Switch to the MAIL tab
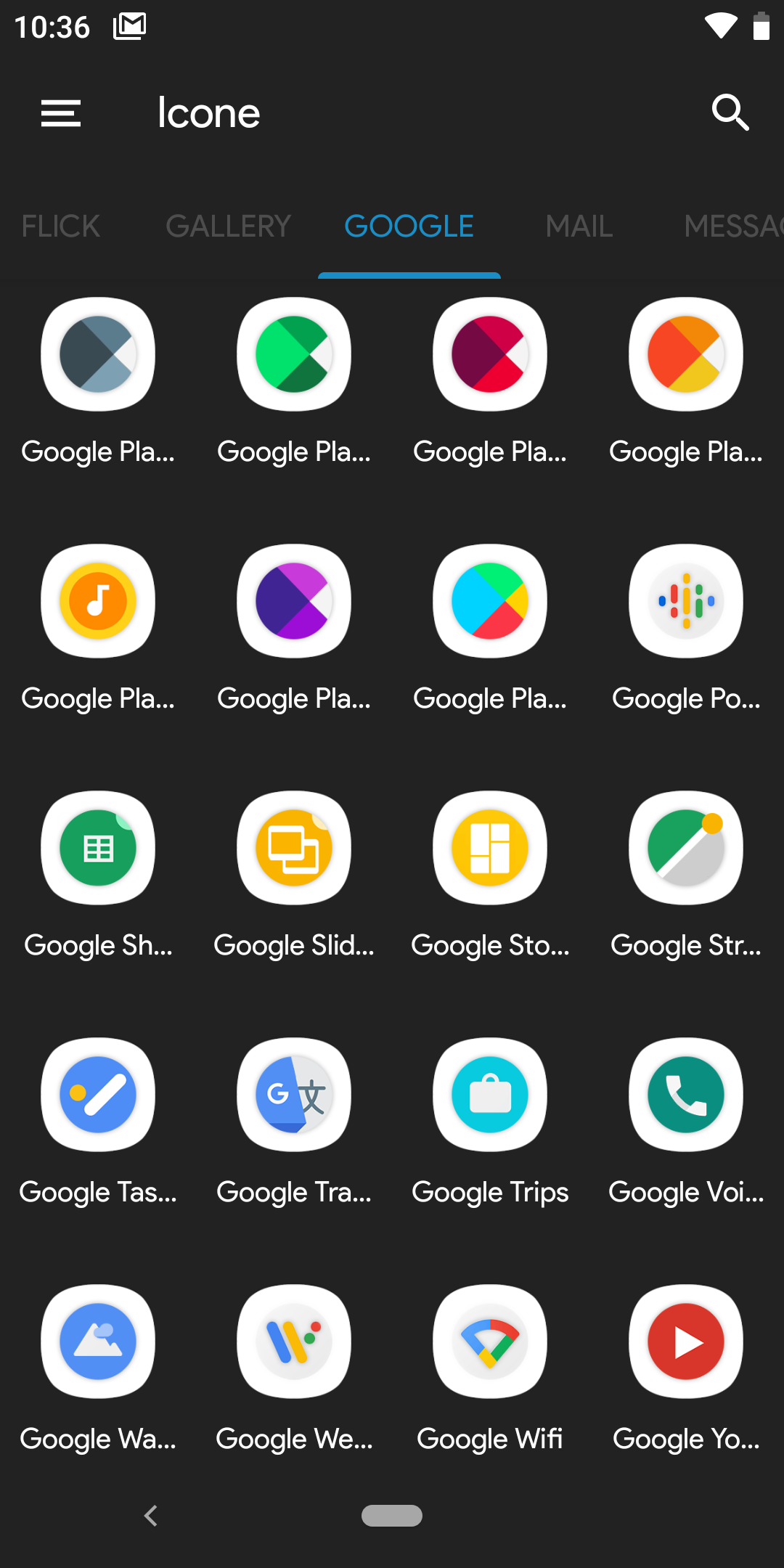Screen dimensions: 784x1568 click(579, 226)
